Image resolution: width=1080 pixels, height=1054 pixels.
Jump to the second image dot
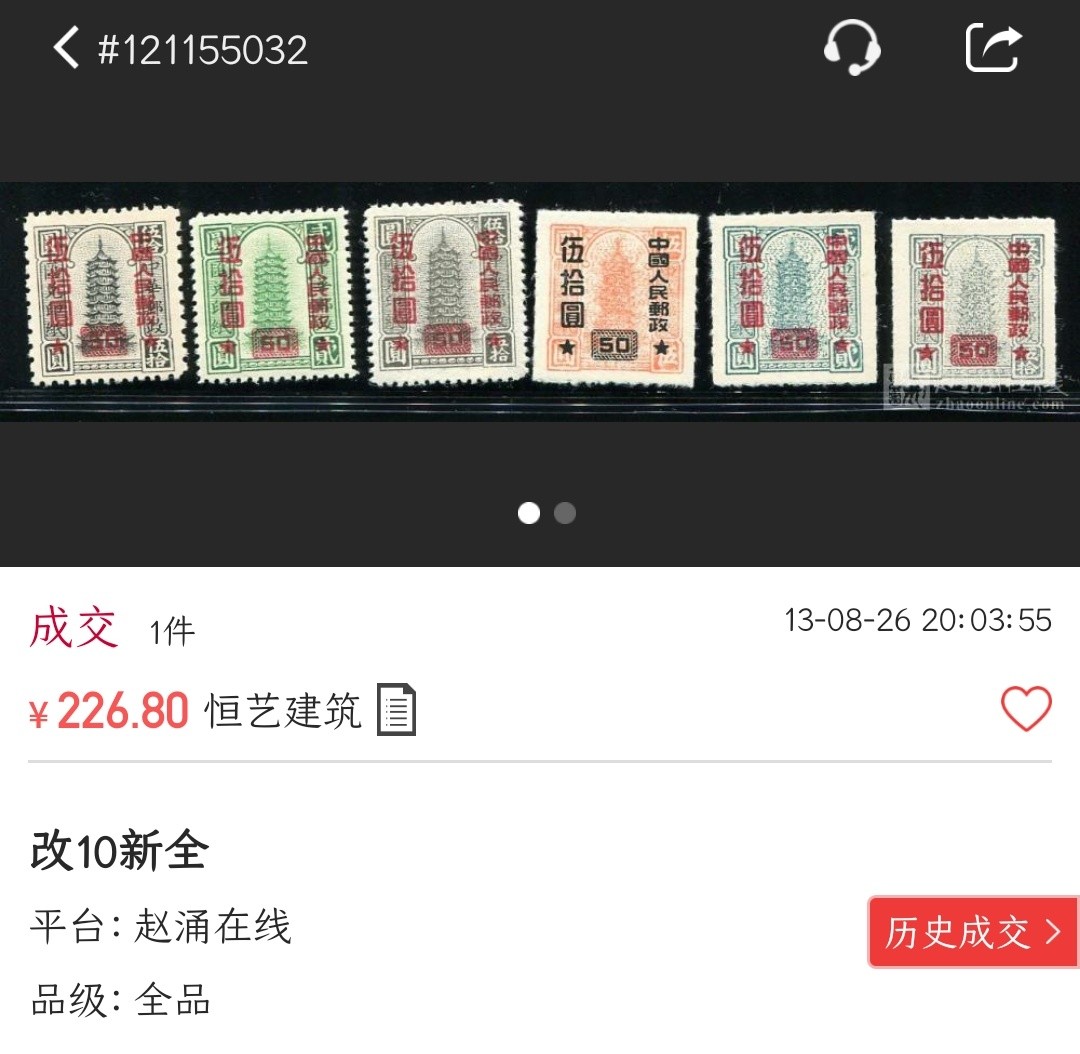[565, 513]
